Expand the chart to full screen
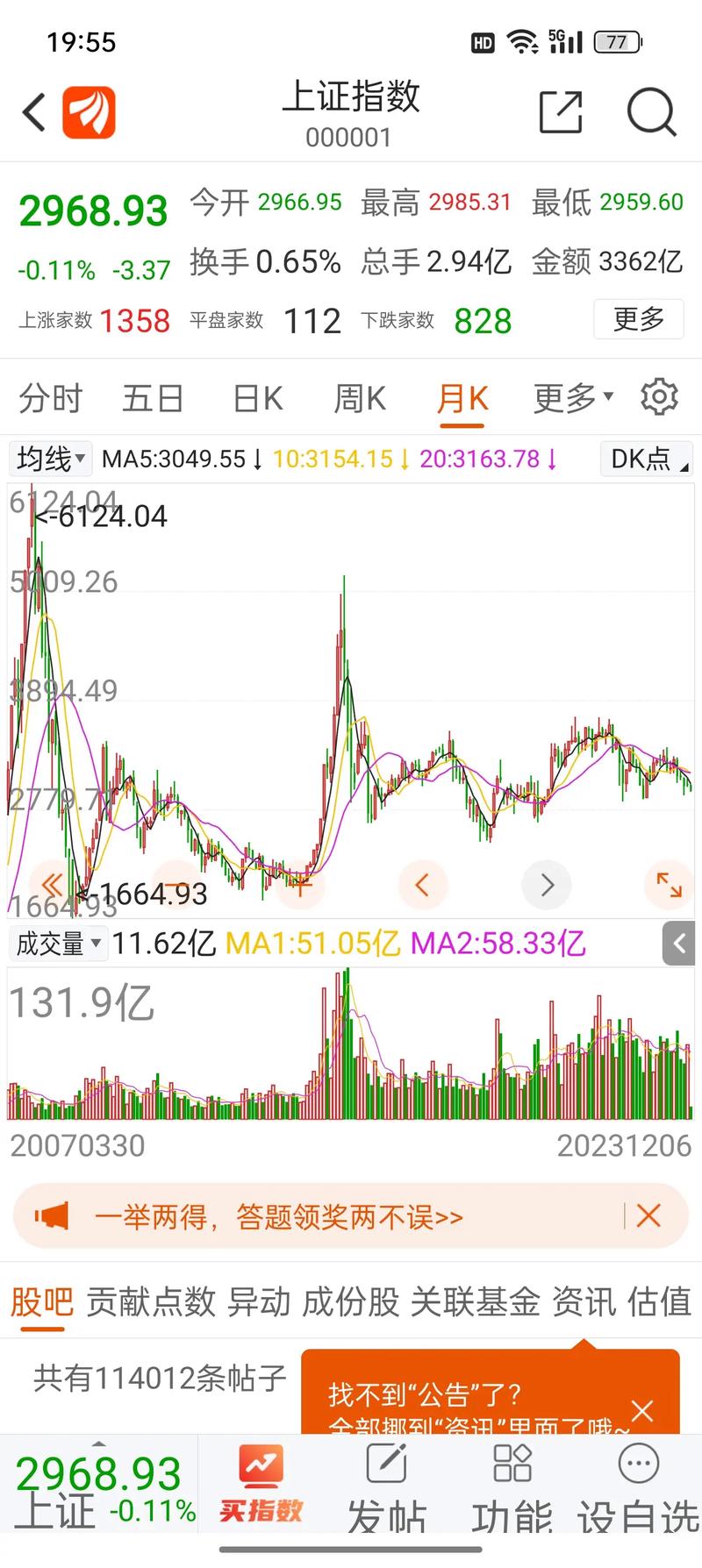Screen dimensions: 702x1568 click(669, 884)
